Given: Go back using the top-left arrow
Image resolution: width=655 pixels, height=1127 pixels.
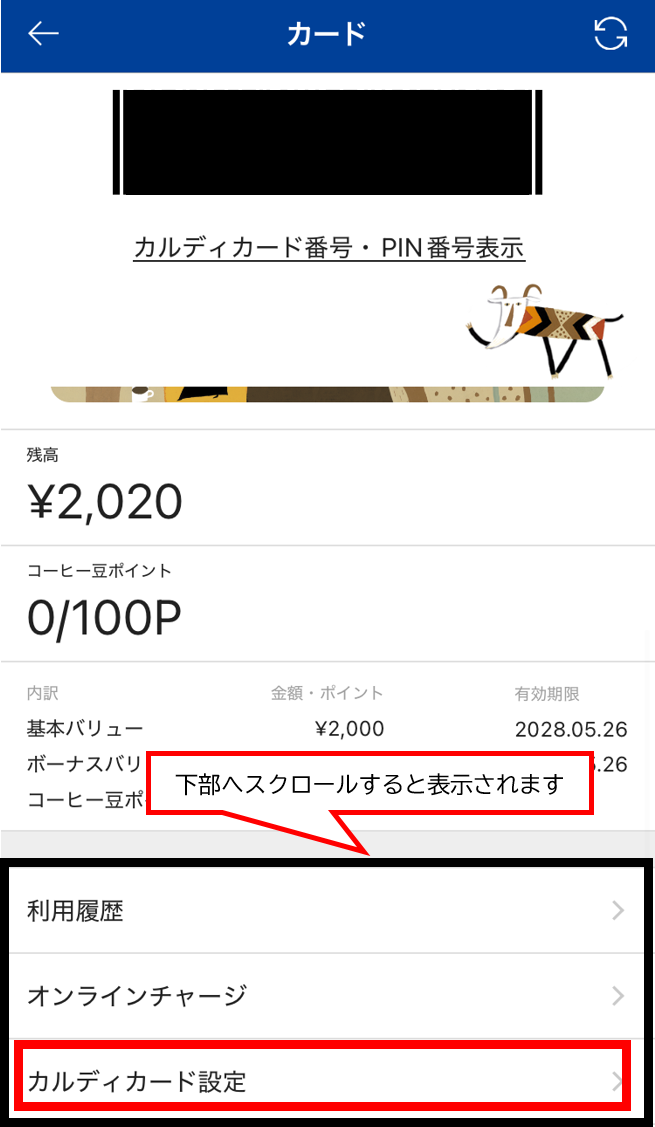Looking at the screenshot, I should pos(42,33).
